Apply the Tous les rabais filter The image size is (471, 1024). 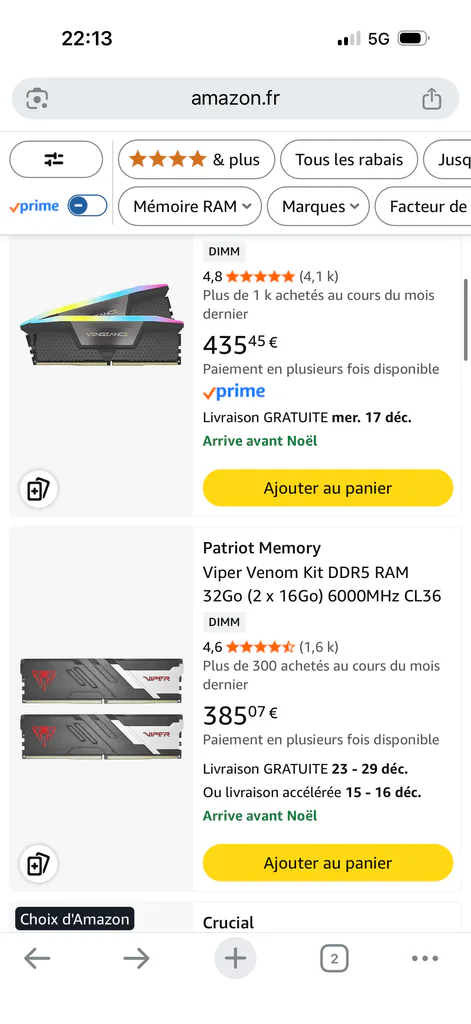click(x=349, y=159)
